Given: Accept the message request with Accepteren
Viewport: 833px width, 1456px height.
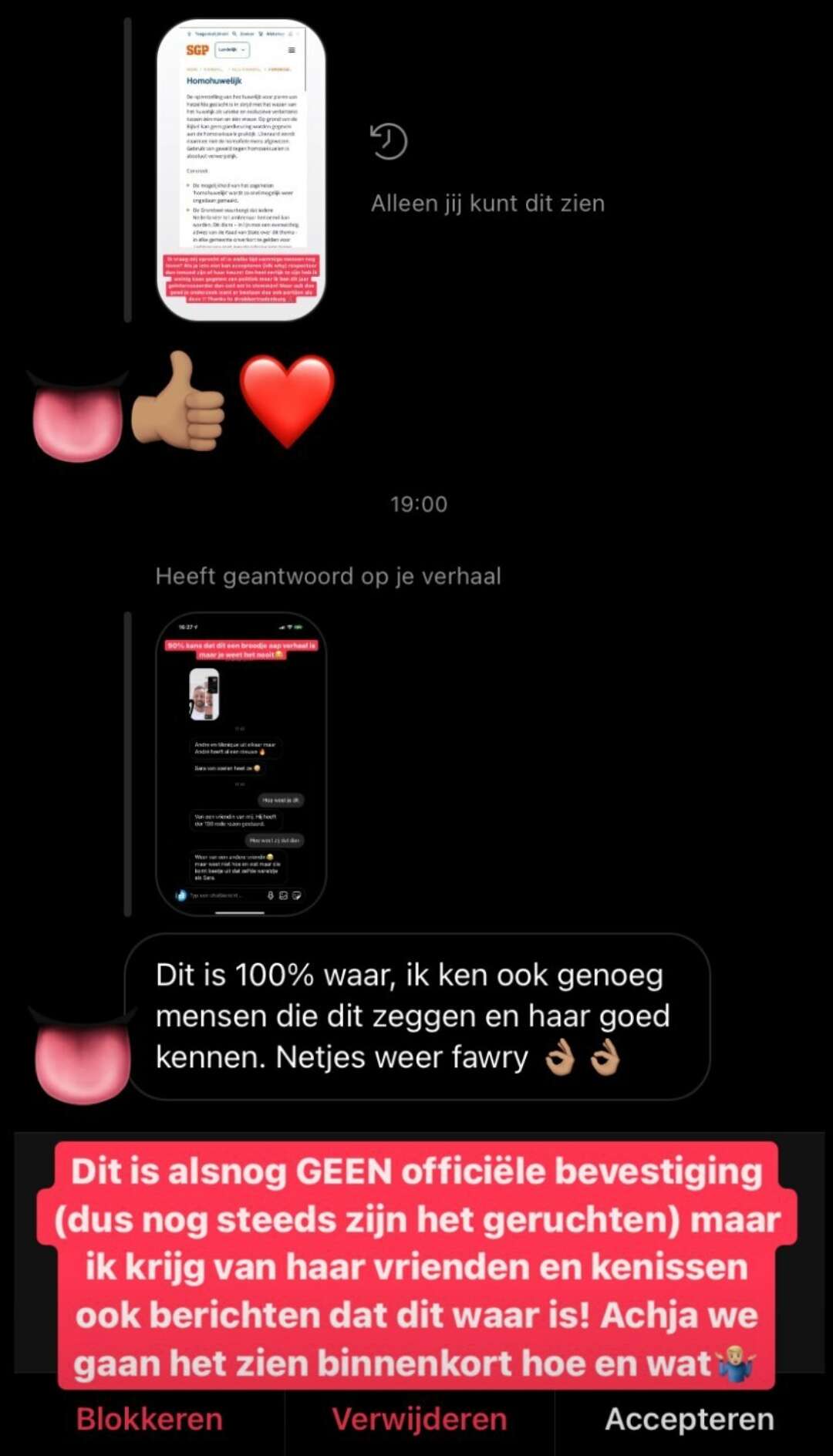Looking at the screenshot, I should [x=690, y=1419].
